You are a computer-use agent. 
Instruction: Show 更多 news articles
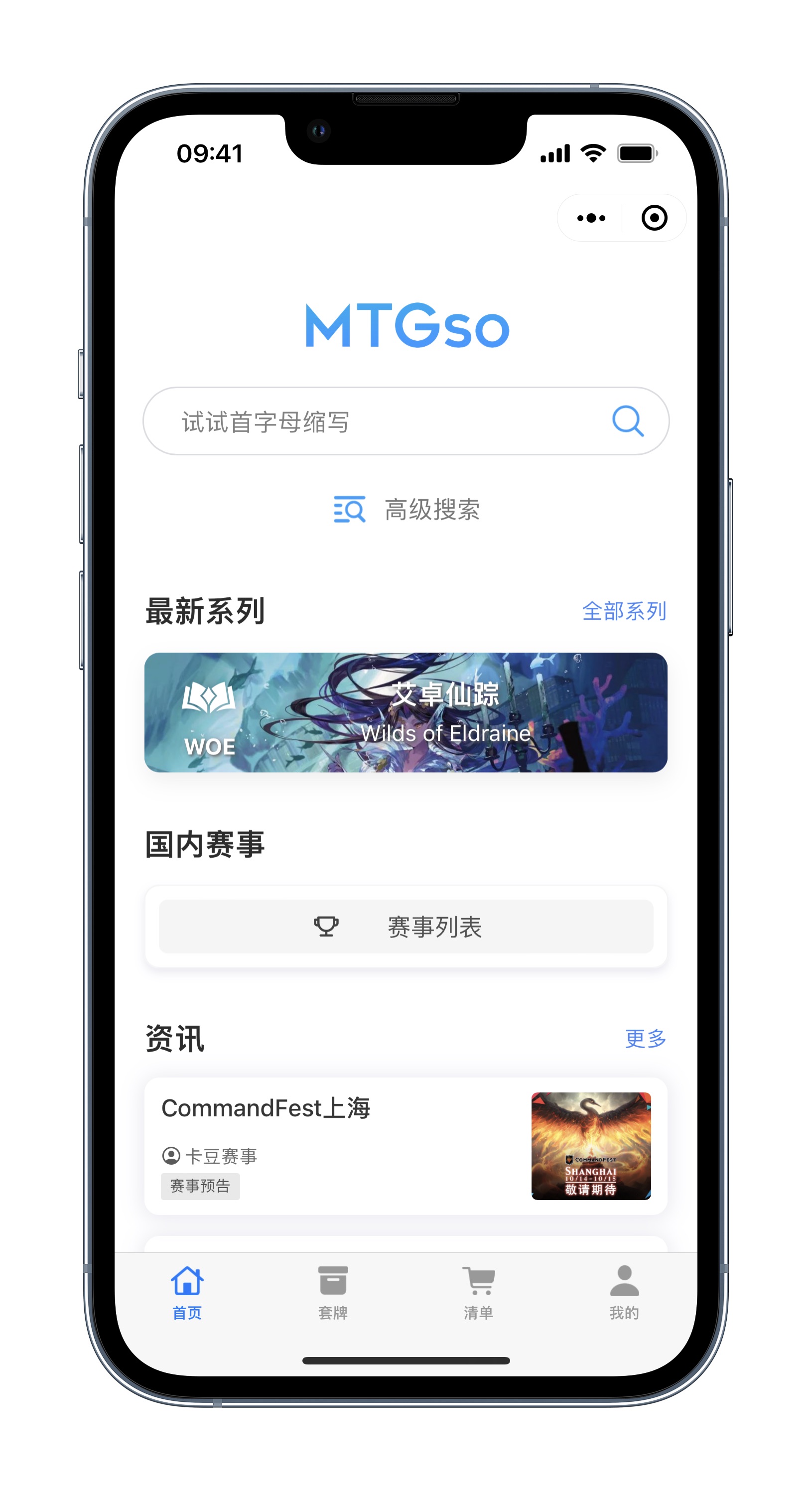tap(645, 1038)
